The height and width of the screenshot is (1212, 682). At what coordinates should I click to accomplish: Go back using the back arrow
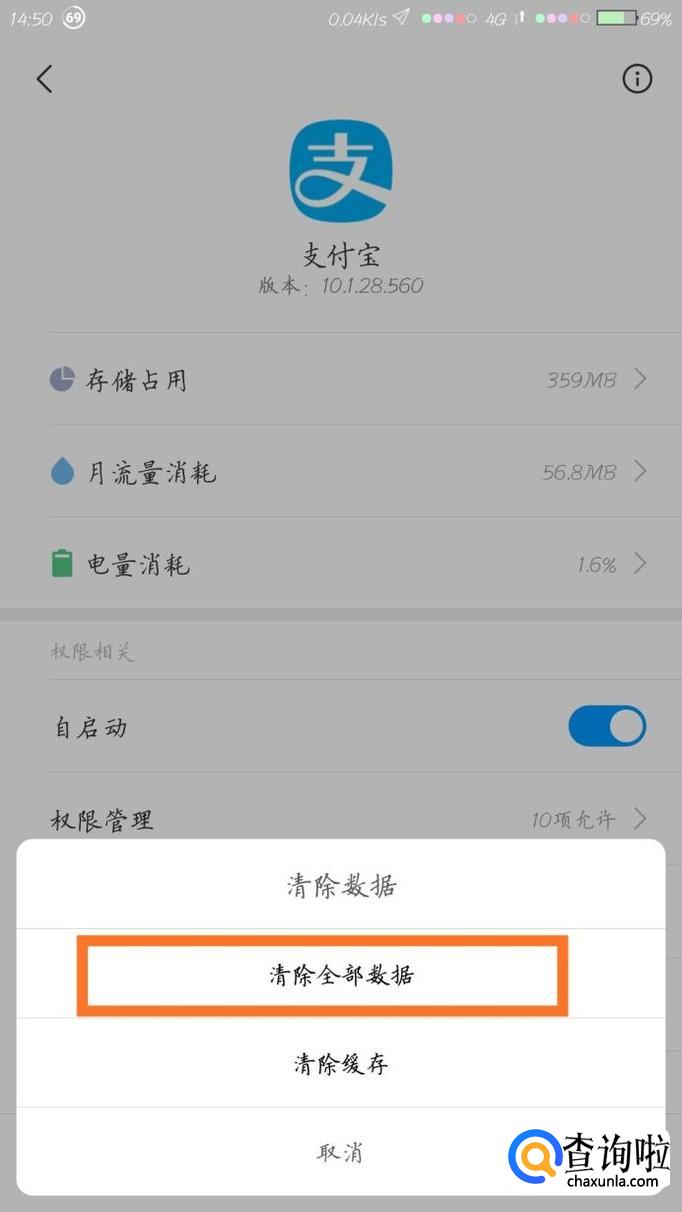click(x=44, y=79)
